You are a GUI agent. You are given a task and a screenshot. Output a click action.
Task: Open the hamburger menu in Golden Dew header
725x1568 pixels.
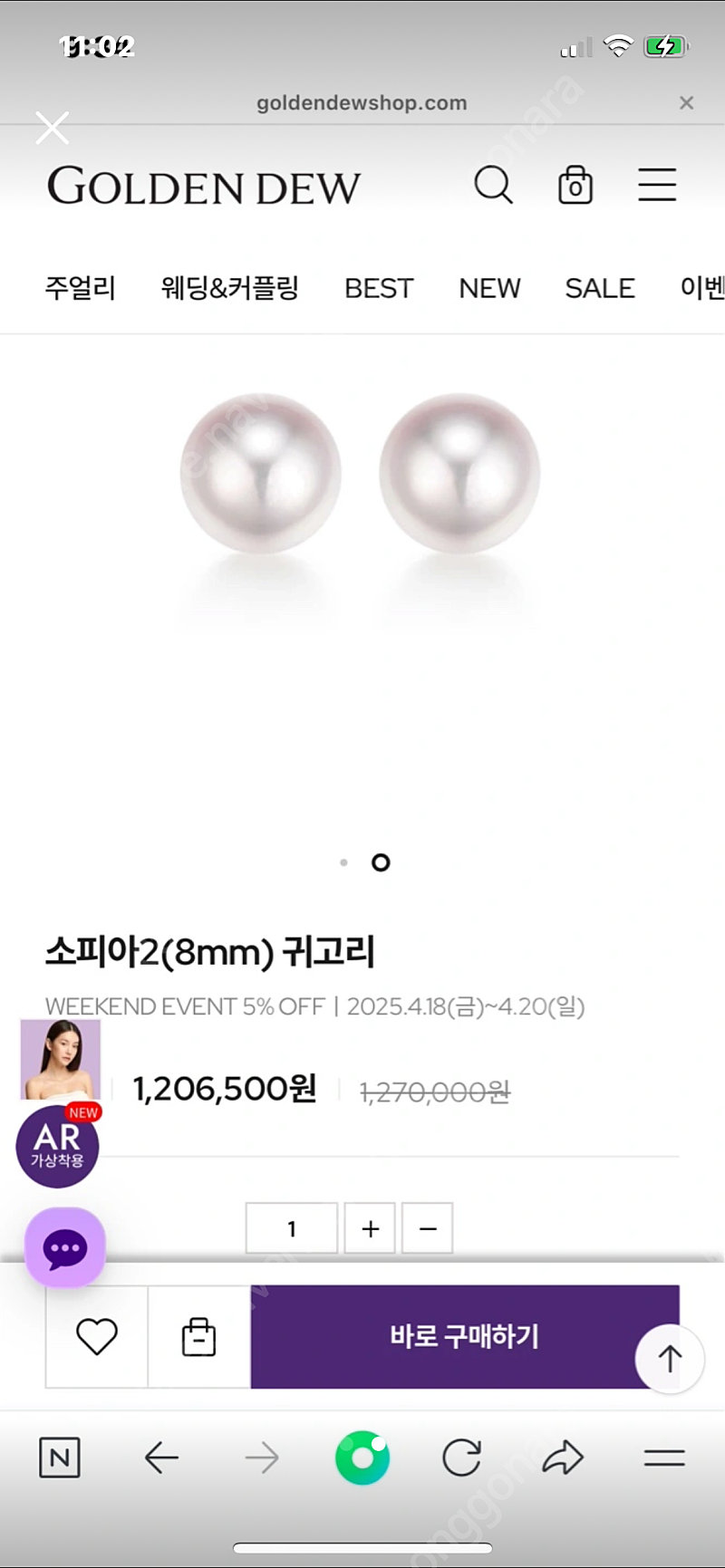click(x=657, y=185)
